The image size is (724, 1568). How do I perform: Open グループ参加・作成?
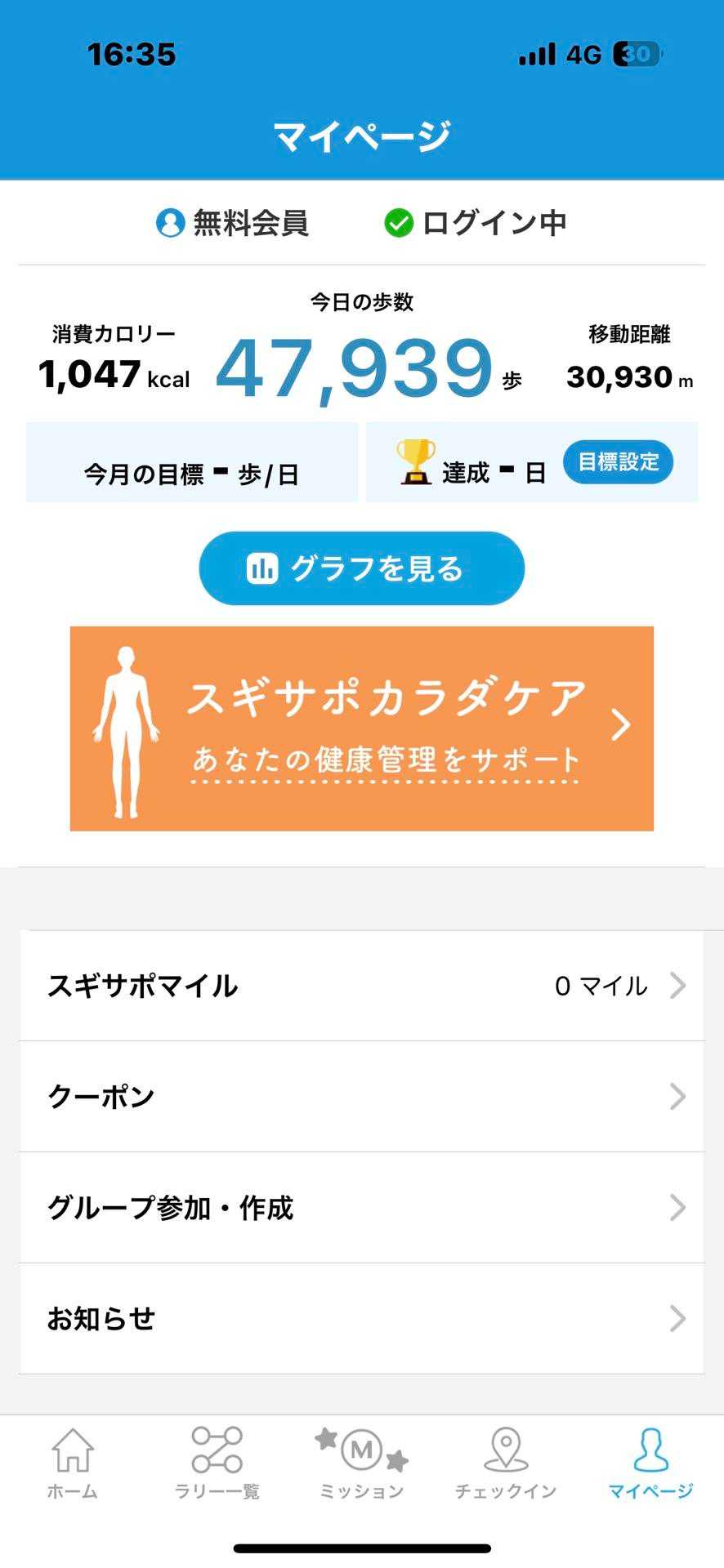361,1207
